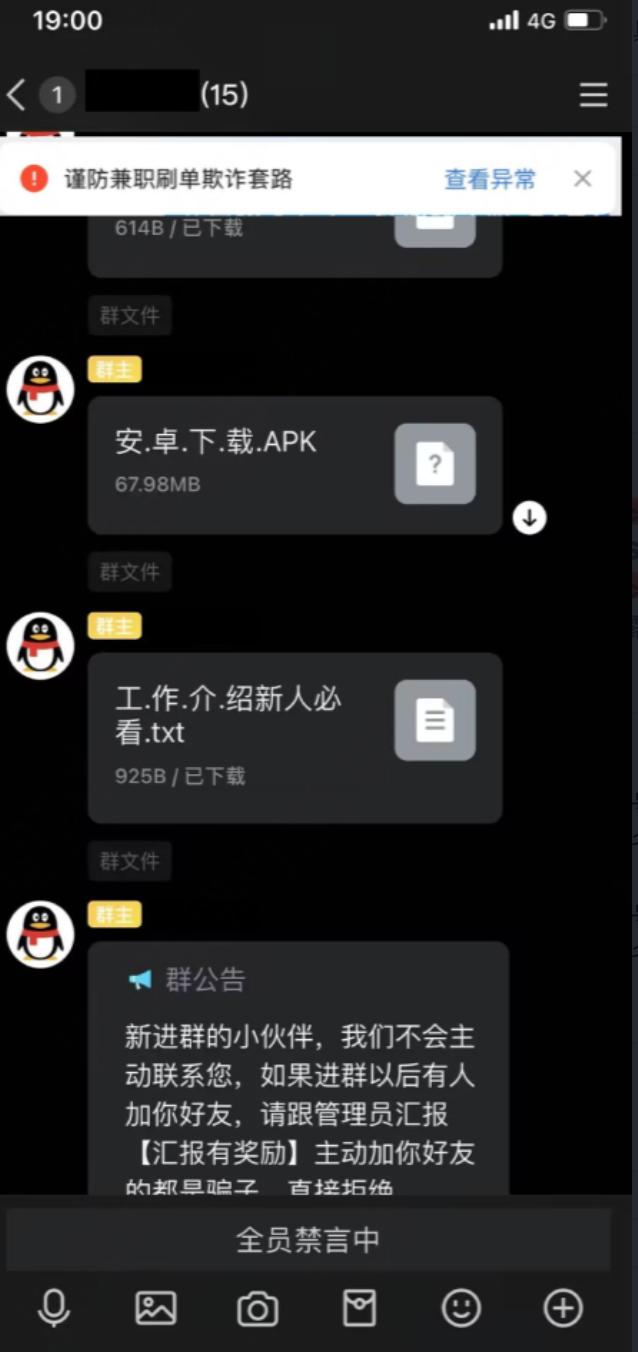The height and width of the screenshot is (1352, 638).
Task: Open the group menu icon
Action: (x=593, y=95)
